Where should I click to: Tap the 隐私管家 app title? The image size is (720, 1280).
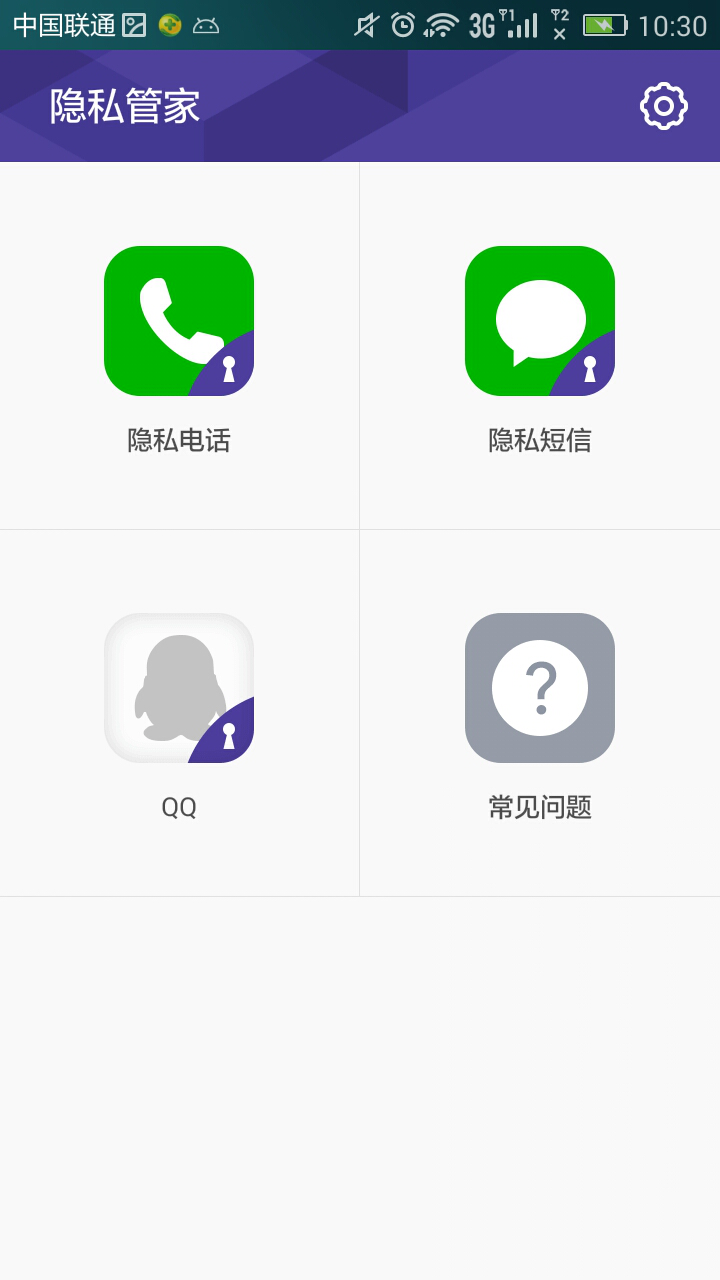[x=122, y=106]
